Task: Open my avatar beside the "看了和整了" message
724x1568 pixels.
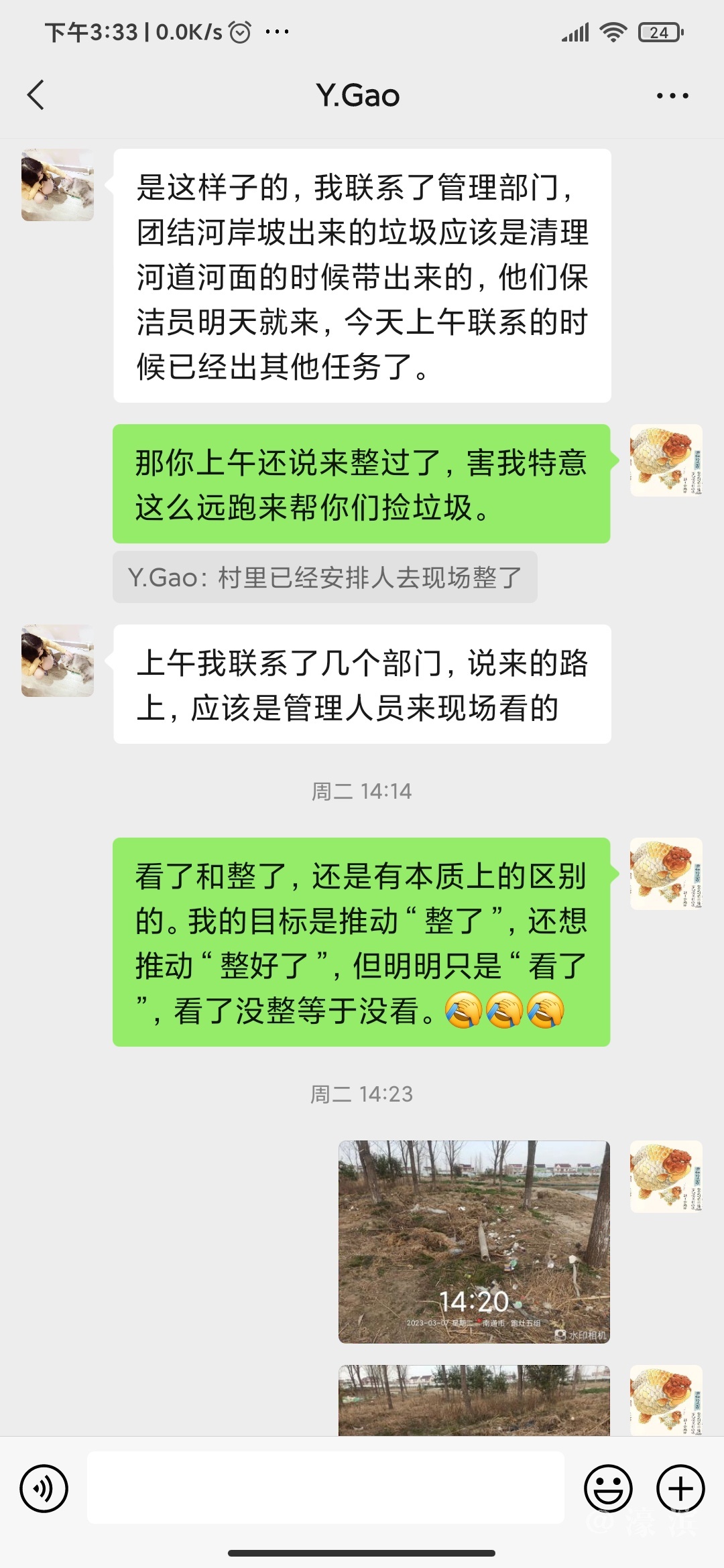Action: point(666,874)
